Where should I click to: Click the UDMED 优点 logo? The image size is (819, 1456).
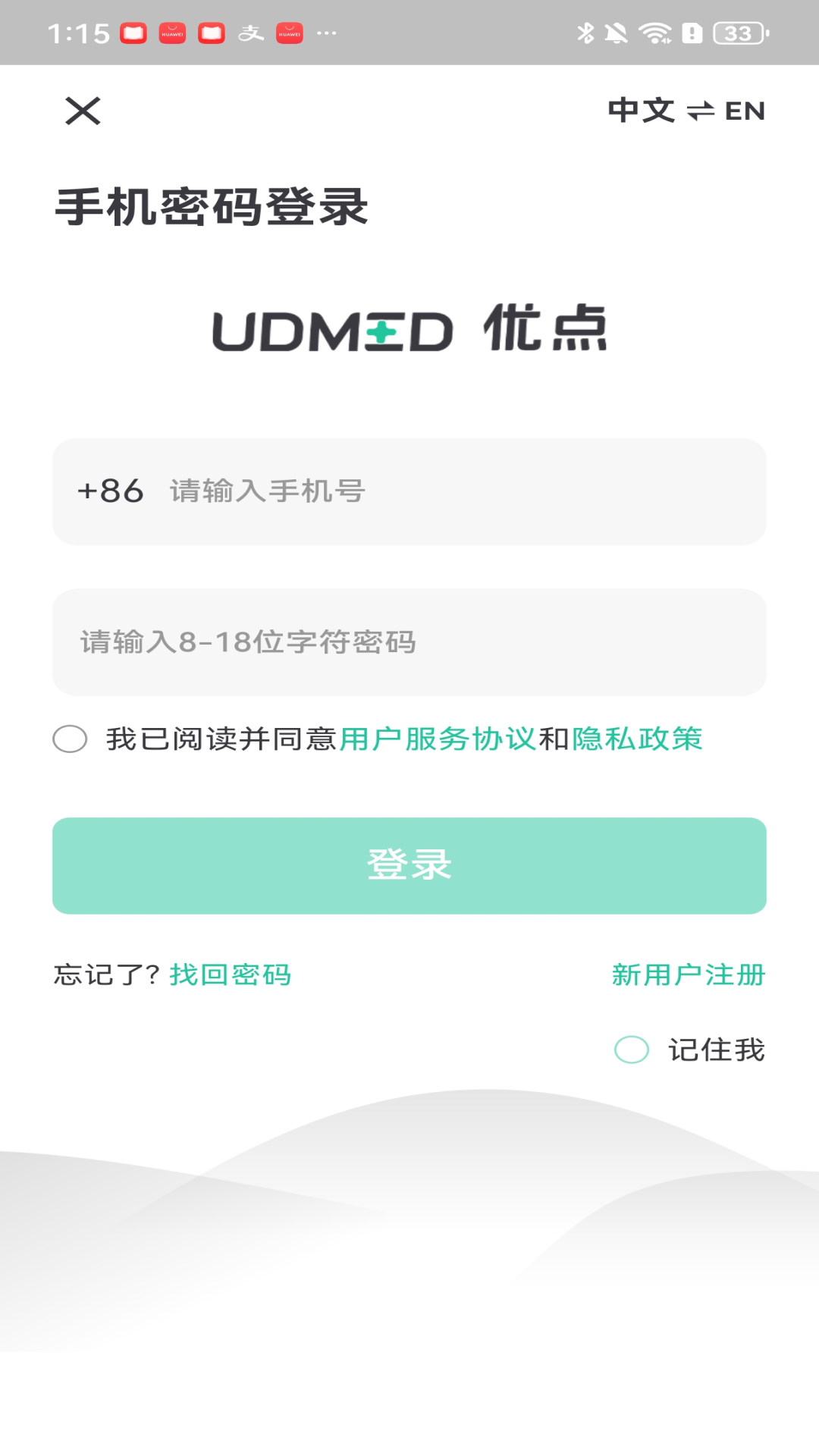409,331
